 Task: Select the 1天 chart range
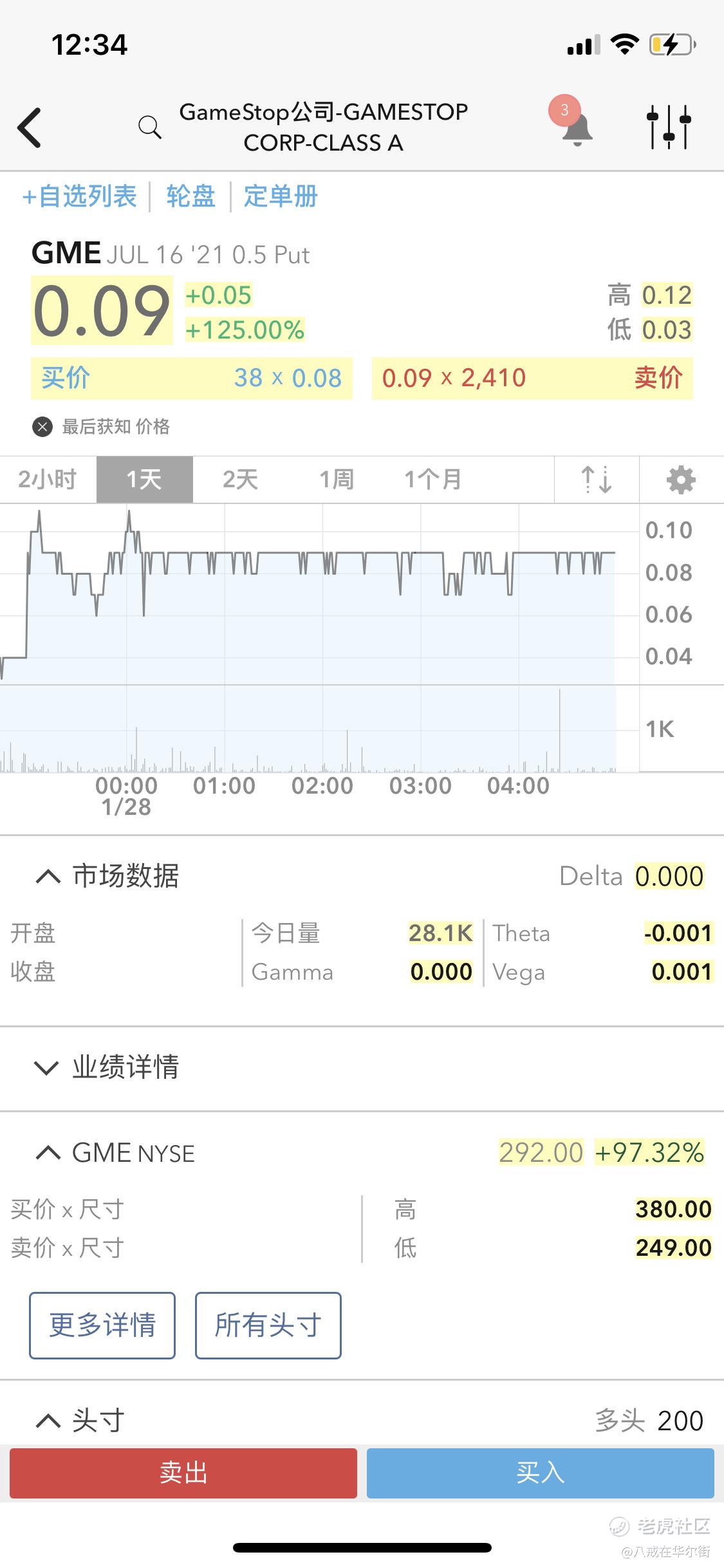coord(145,480)
